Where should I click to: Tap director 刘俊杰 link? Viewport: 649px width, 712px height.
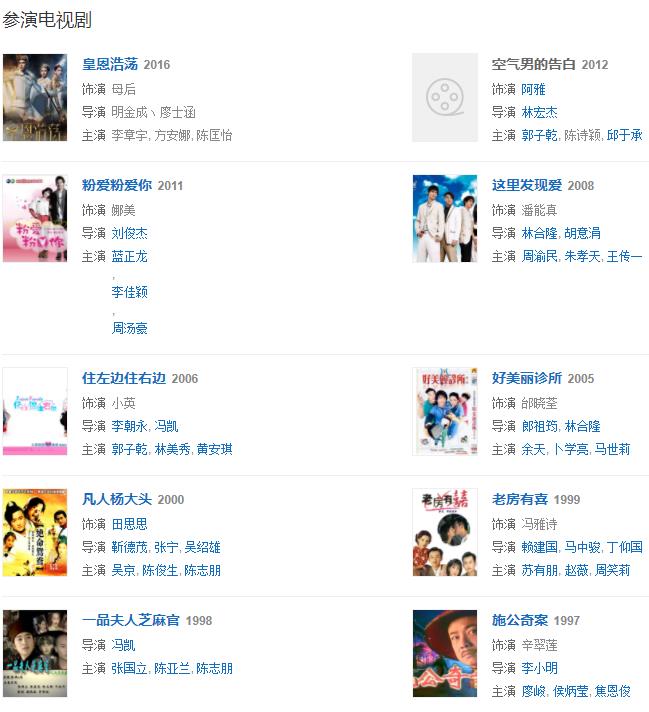tap(129, 233)
